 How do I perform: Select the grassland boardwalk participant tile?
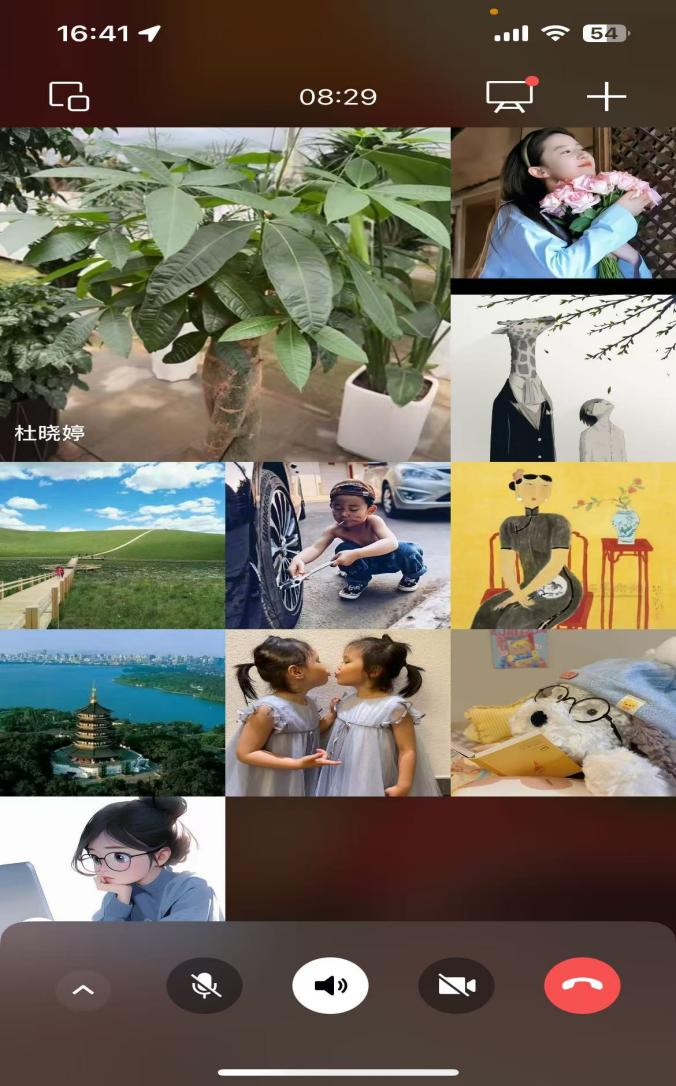(112, 545)
